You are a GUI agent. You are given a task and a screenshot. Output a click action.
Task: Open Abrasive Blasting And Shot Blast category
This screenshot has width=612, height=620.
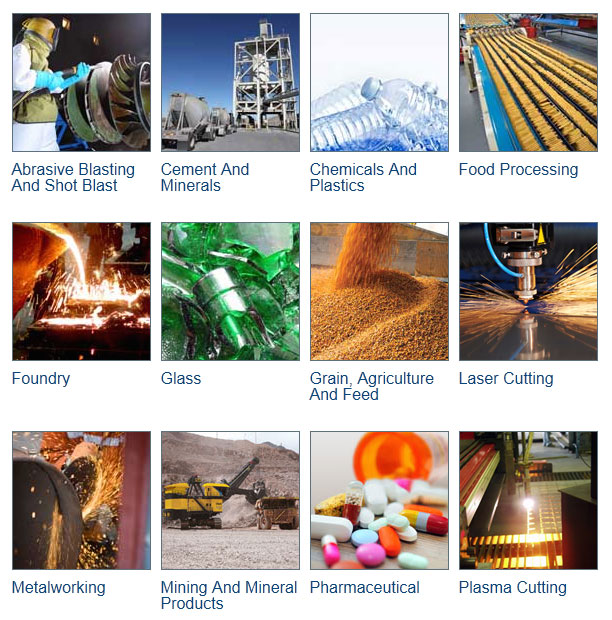[x=81, y=82]
